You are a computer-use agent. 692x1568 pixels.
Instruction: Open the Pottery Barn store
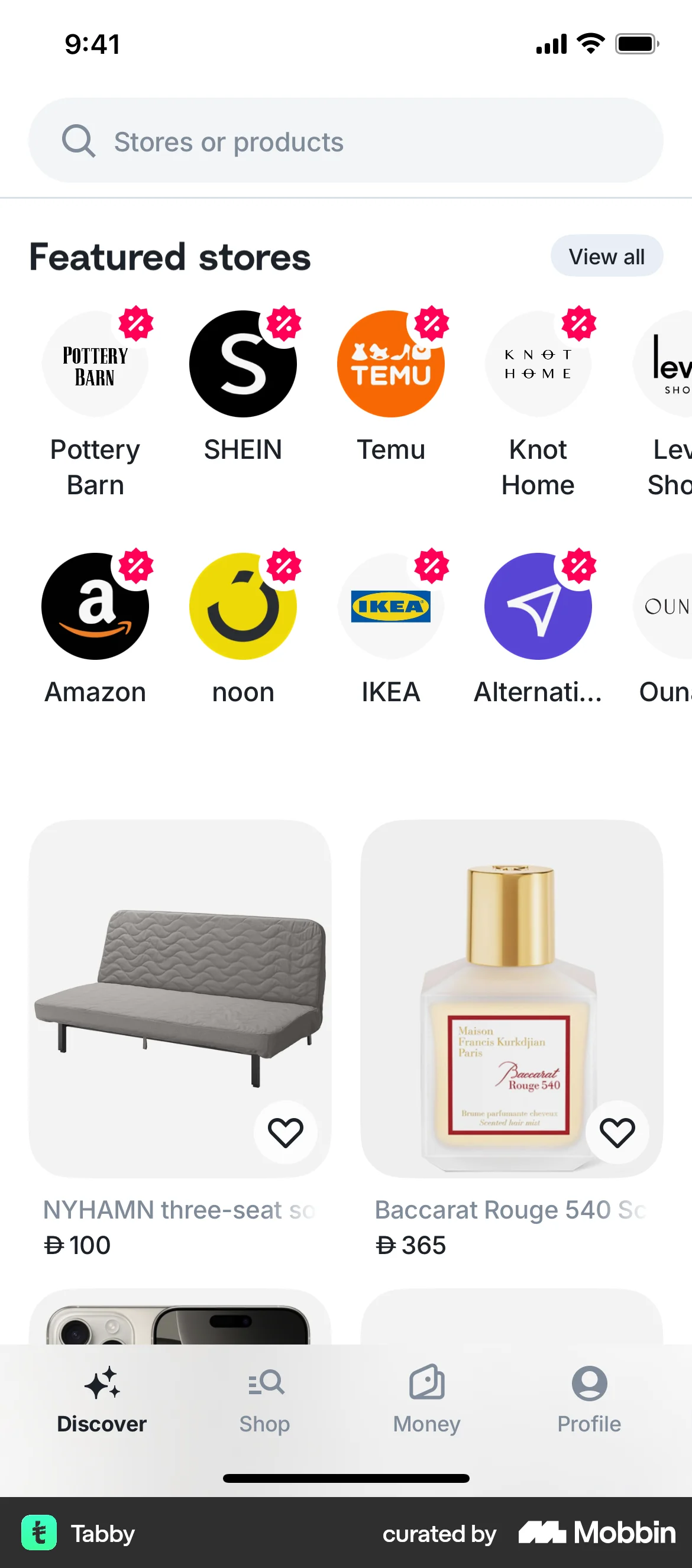tap(95, 364)
